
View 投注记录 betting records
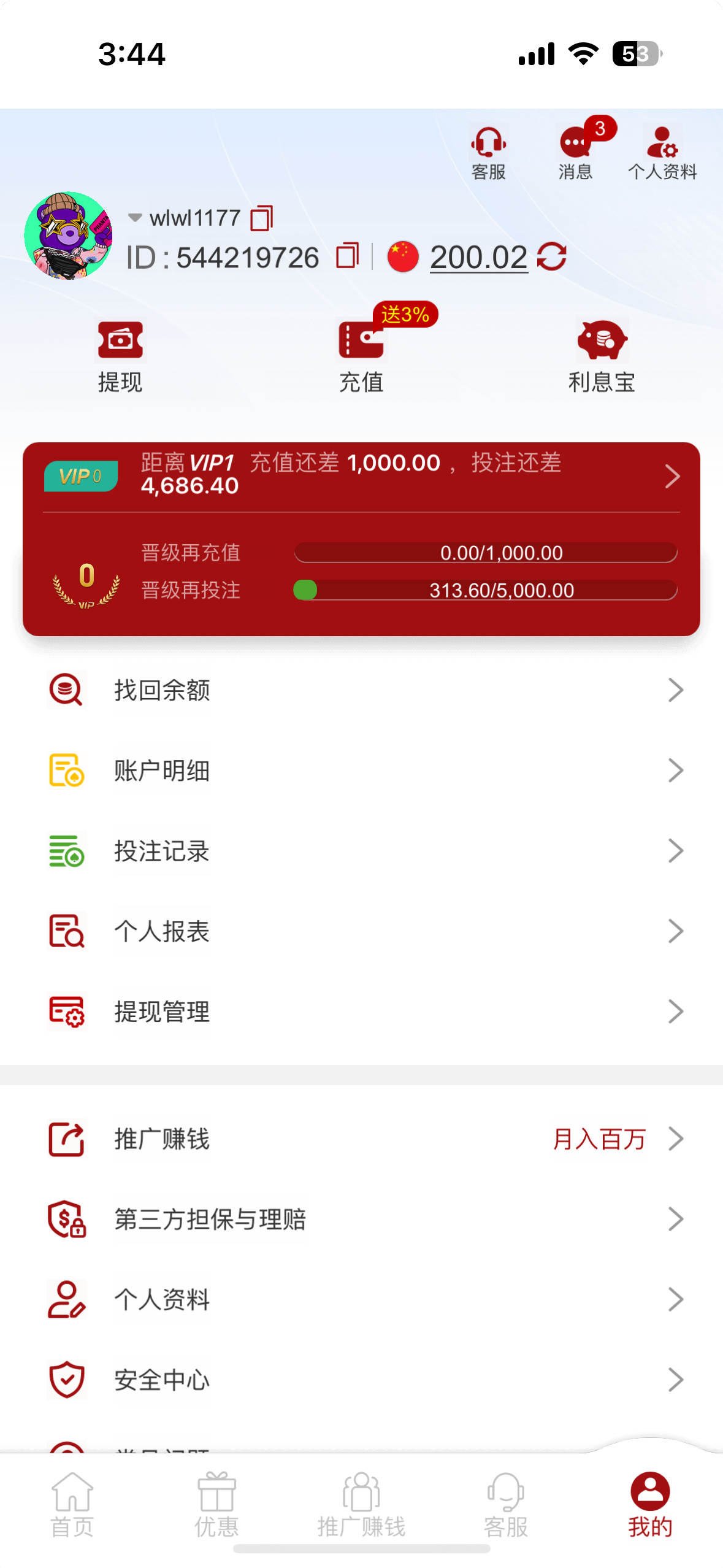click(361, 851)
